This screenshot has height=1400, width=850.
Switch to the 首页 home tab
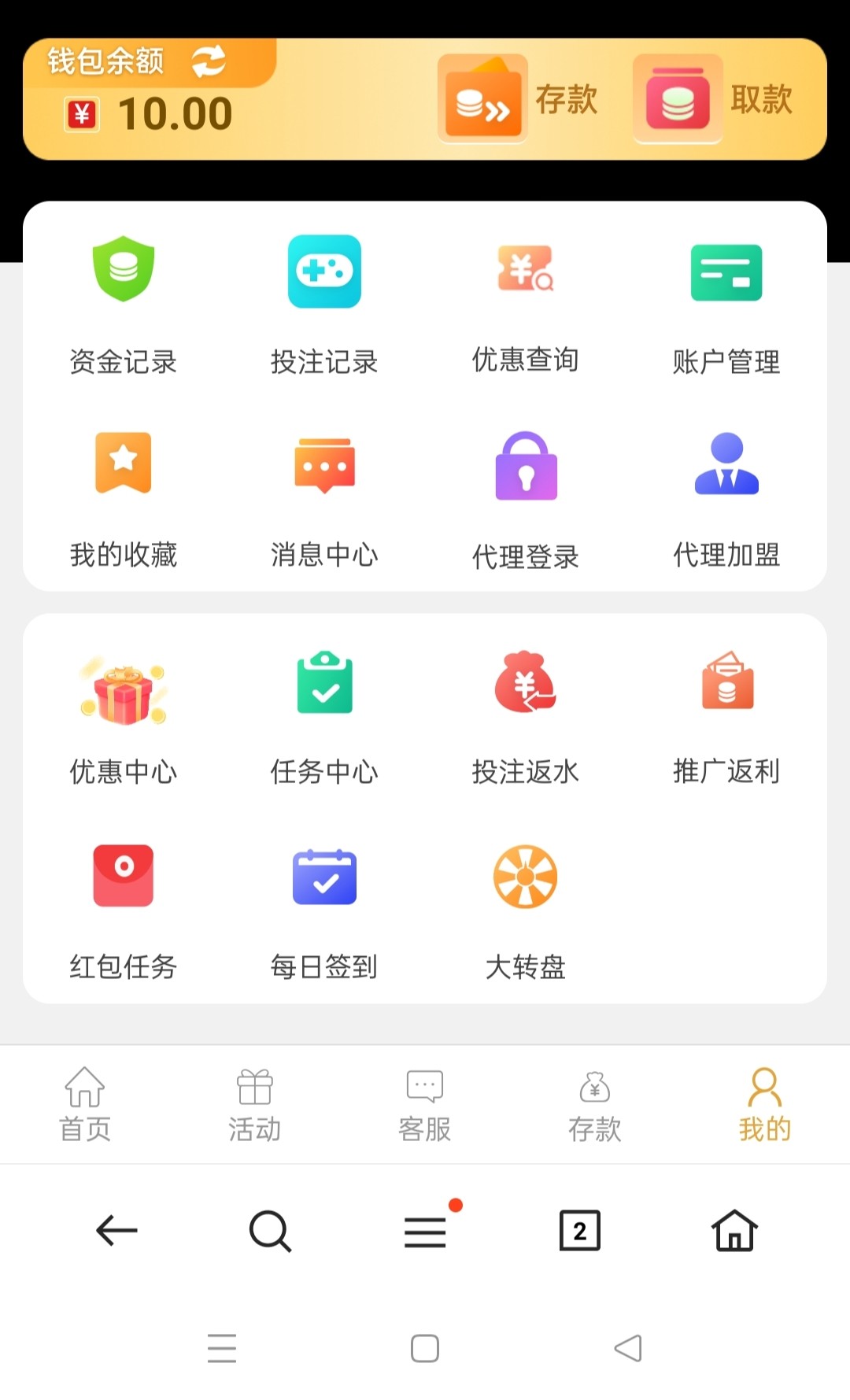pos(85,1104)
